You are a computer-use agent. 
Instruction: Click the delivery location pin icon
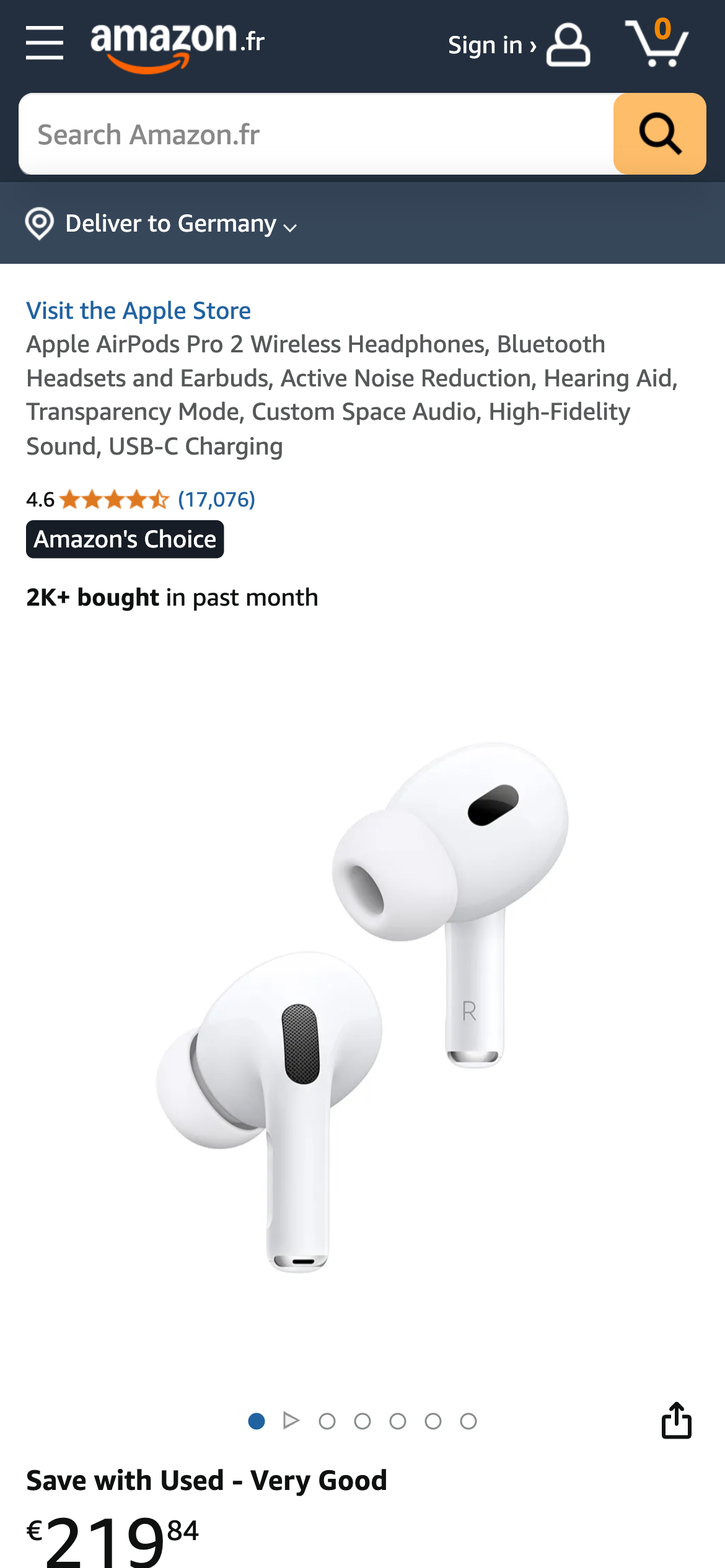point(40,224)
